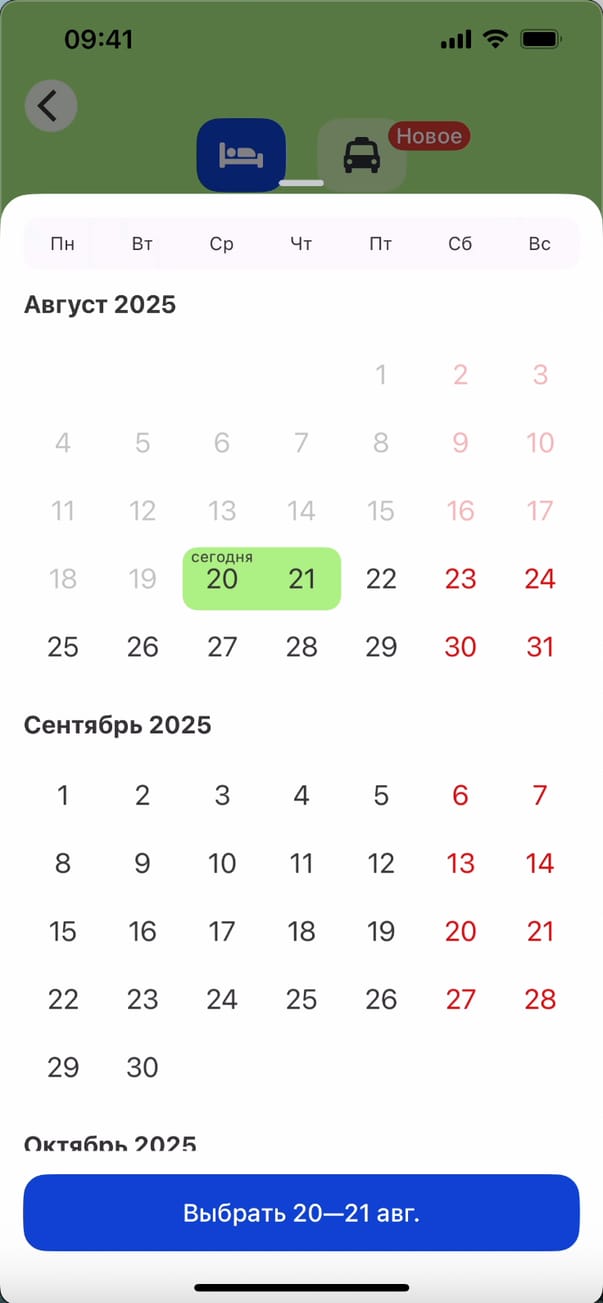Image resolution: width=603 pixels, height=1303 pixels.
Task: Select Saturday September 27
Action: 460,1000
